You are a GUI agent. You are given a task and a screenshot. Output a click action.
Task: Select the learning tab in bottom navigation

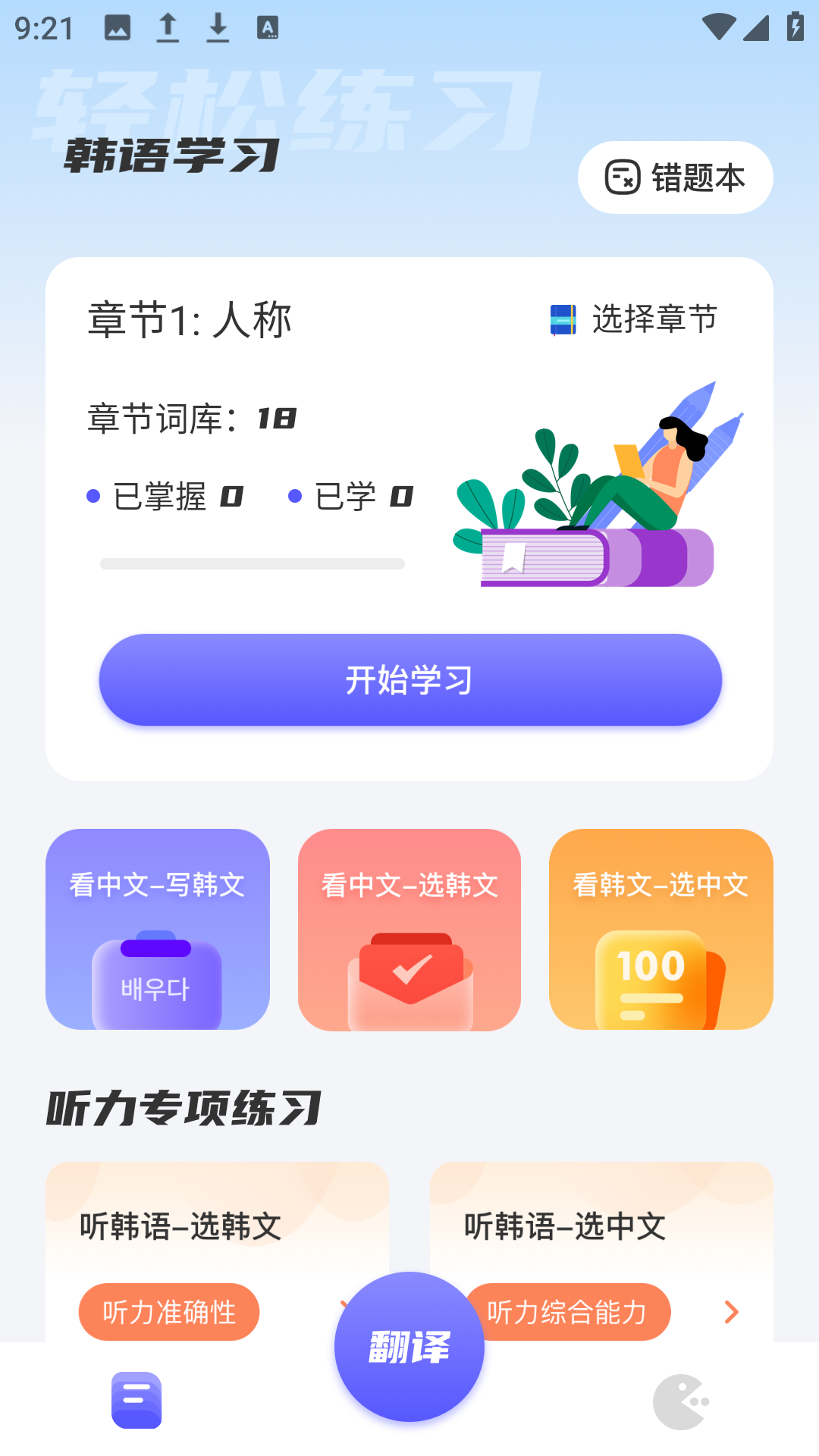pos(136,1400)
